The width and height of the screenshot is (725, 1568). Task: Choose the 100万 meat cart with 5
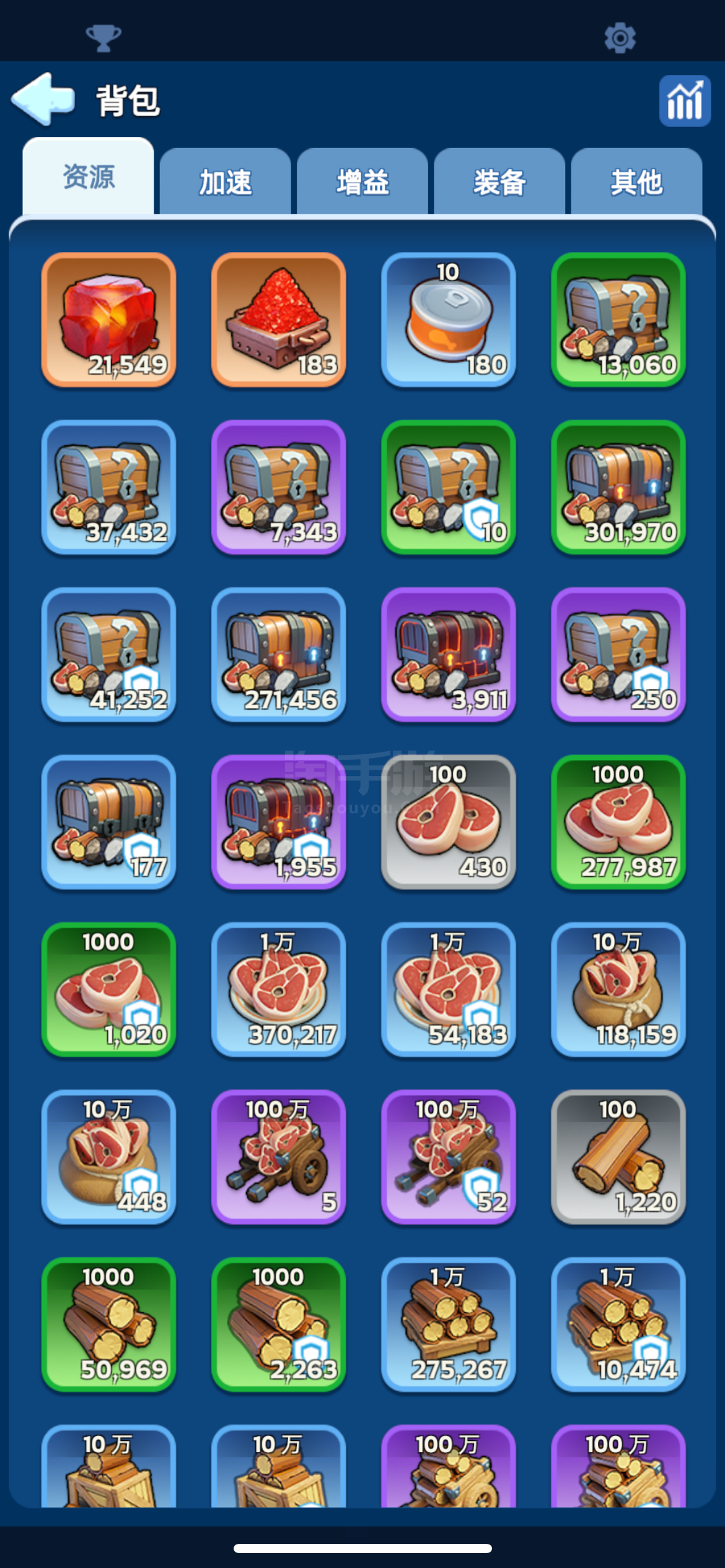pos(278,1157)
